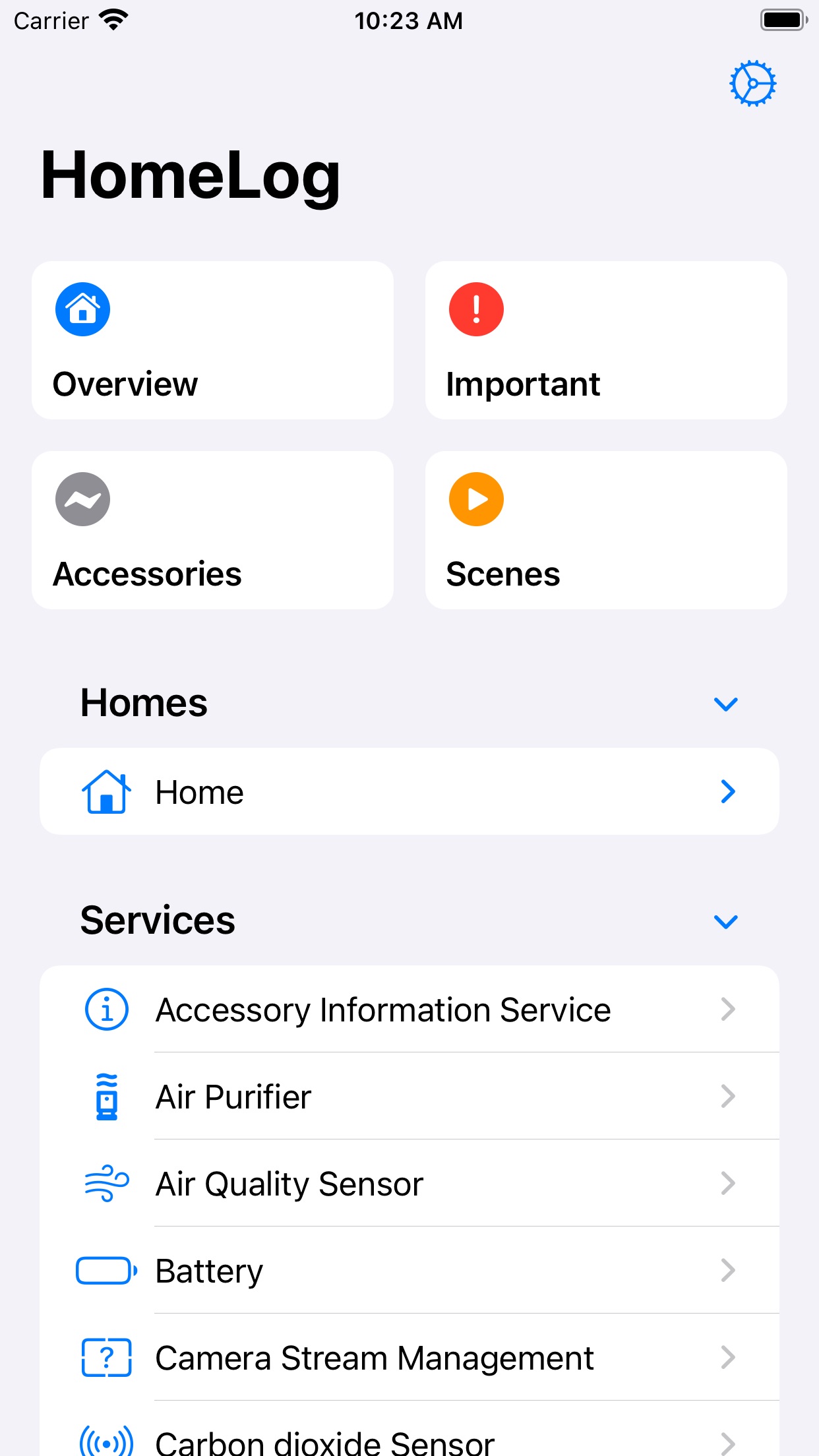Open the Important card
The height and width of the screenshot is (1456, 819).
(605, 340)
